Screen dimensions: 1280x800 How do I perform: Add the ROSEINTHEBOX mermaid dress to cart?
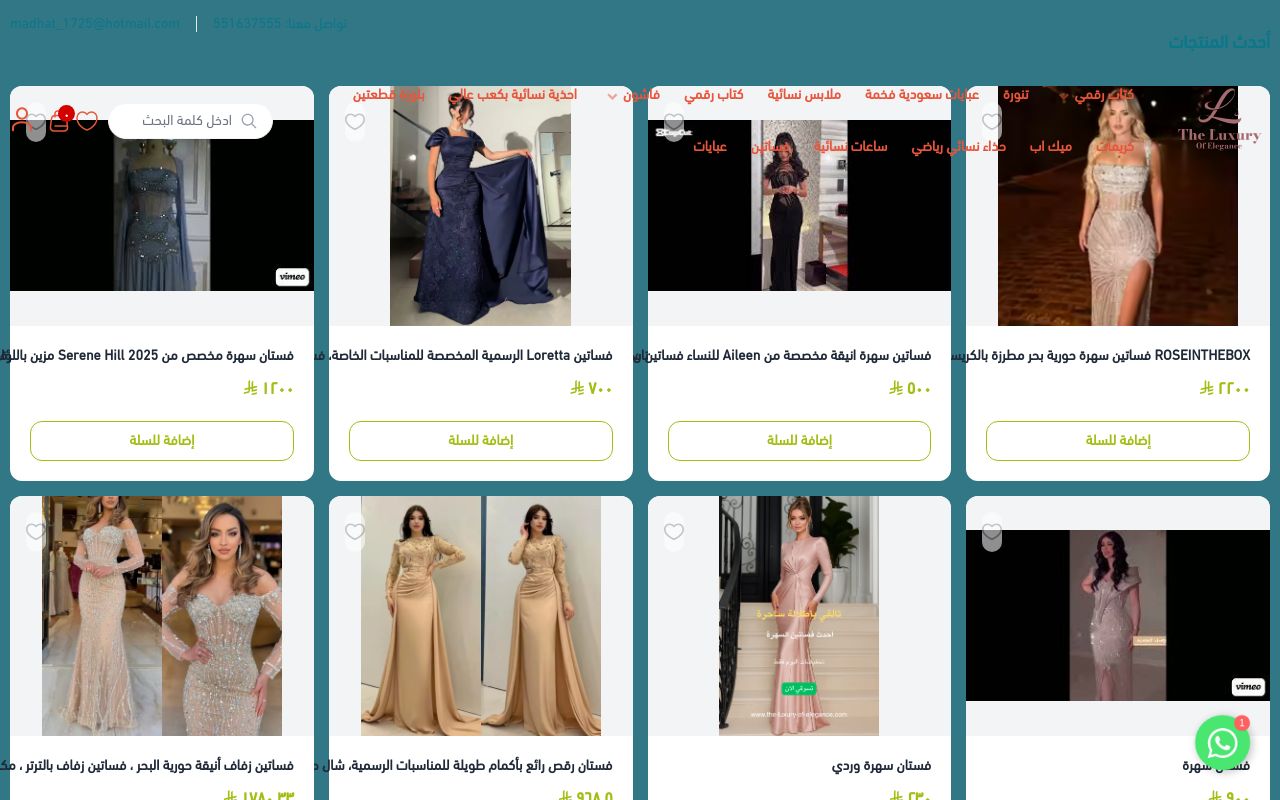(1117, 441)
